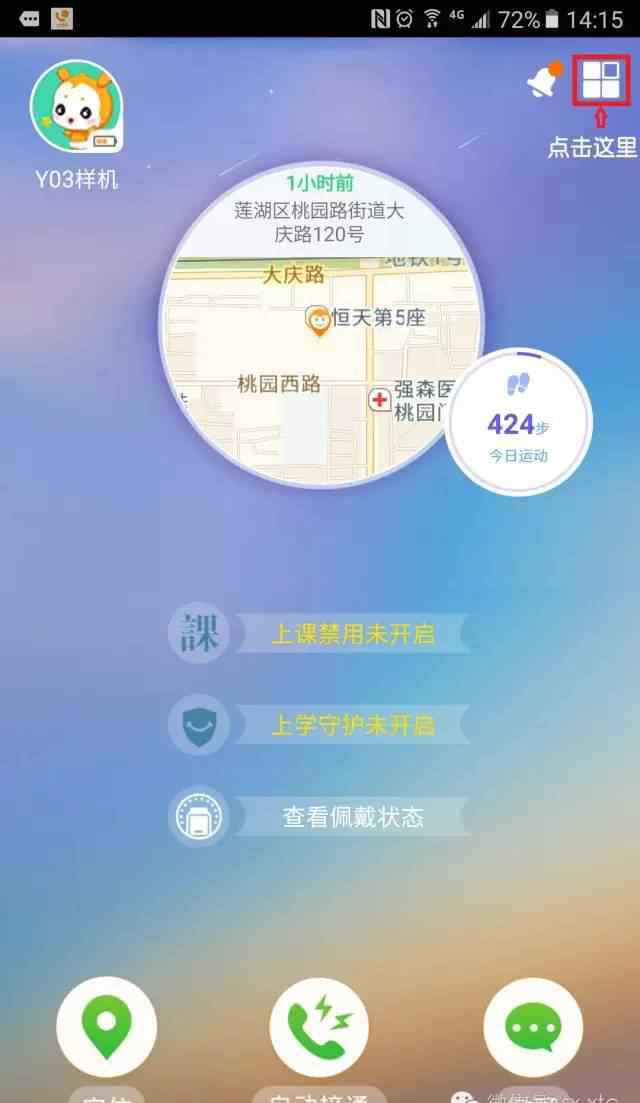Open 上课禁用未开启 setting
Viewport: 640px width, 1103px height.
click(319, 634)
